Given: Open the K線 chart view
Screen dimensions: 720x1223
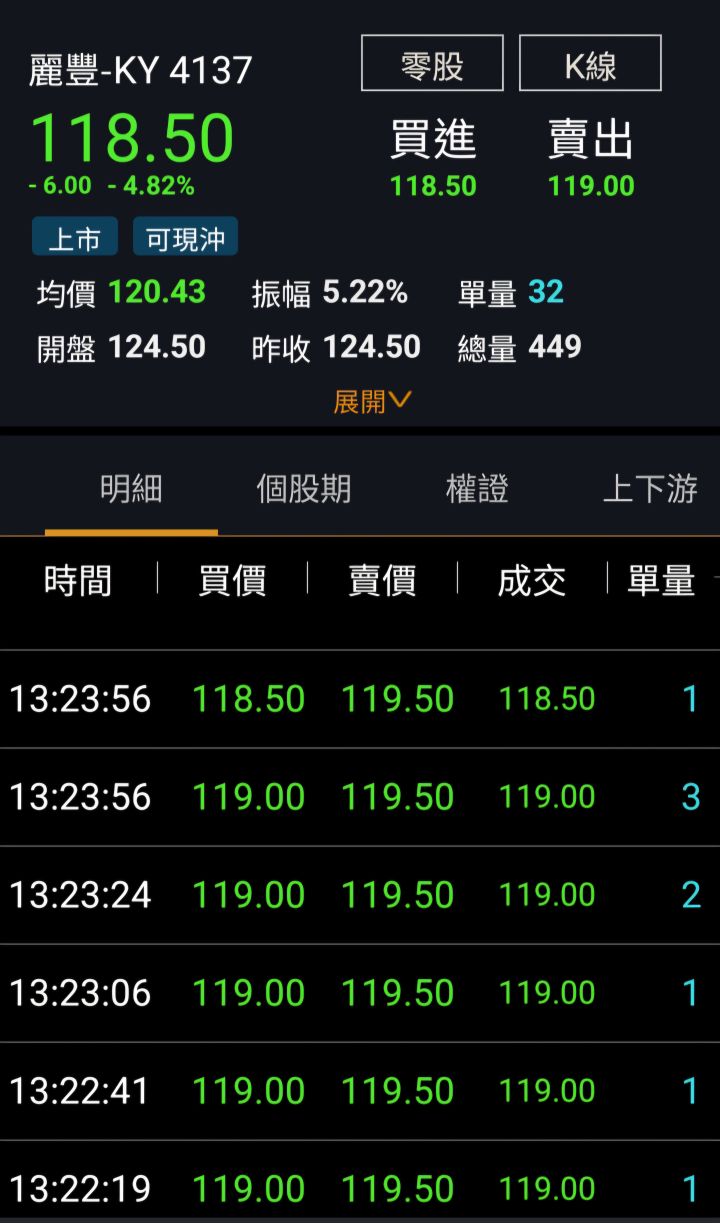Looking at the screenshot, I should coord(589,62).
